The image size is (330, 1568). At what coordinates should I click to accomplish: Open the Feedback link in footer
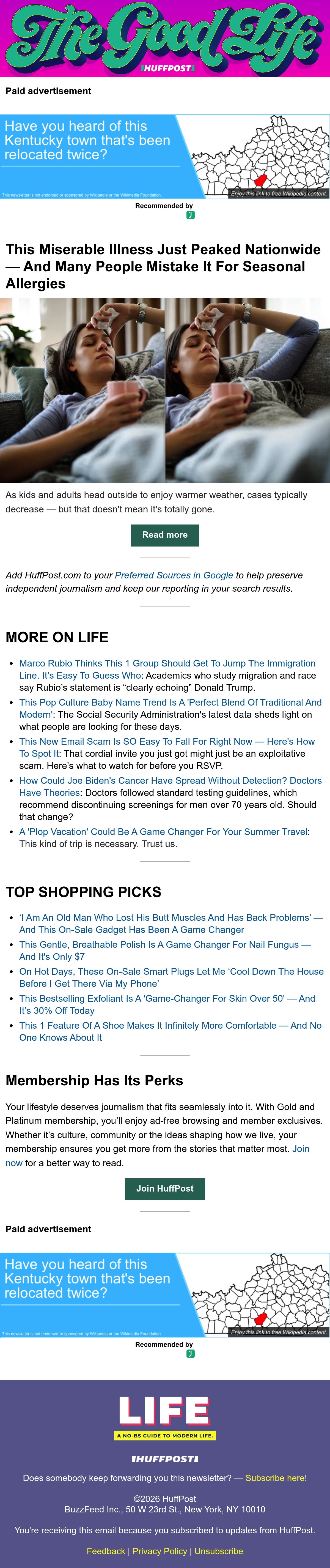pos(106,1551)
